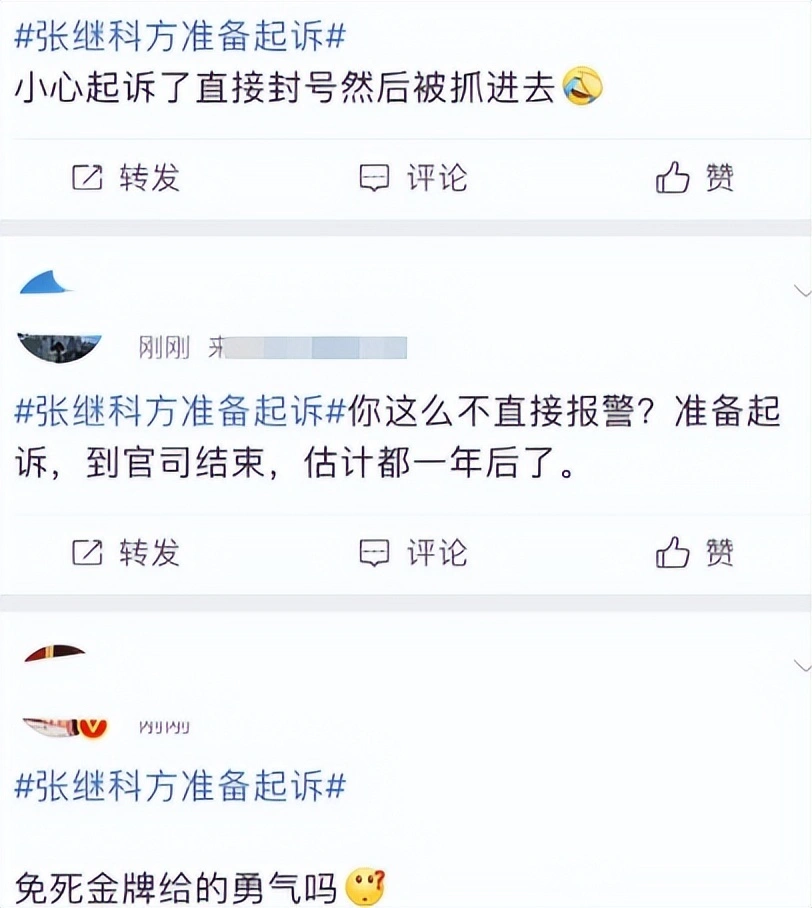
Task: Like the '小心起诉了直接封号' post
Action: 695,178
